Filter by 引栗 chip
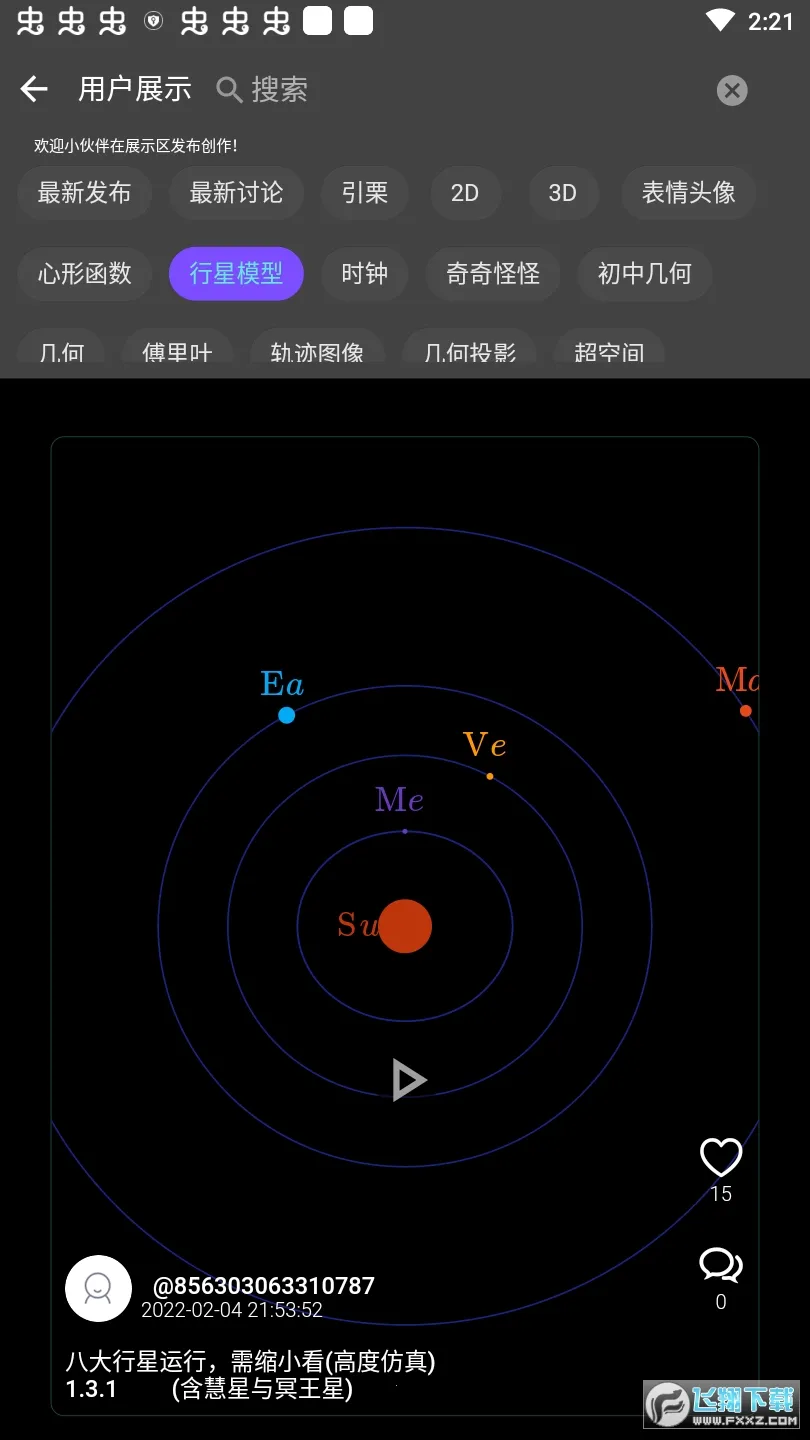The height and width of the screenshot is (1440, 810). coord(364,193)
